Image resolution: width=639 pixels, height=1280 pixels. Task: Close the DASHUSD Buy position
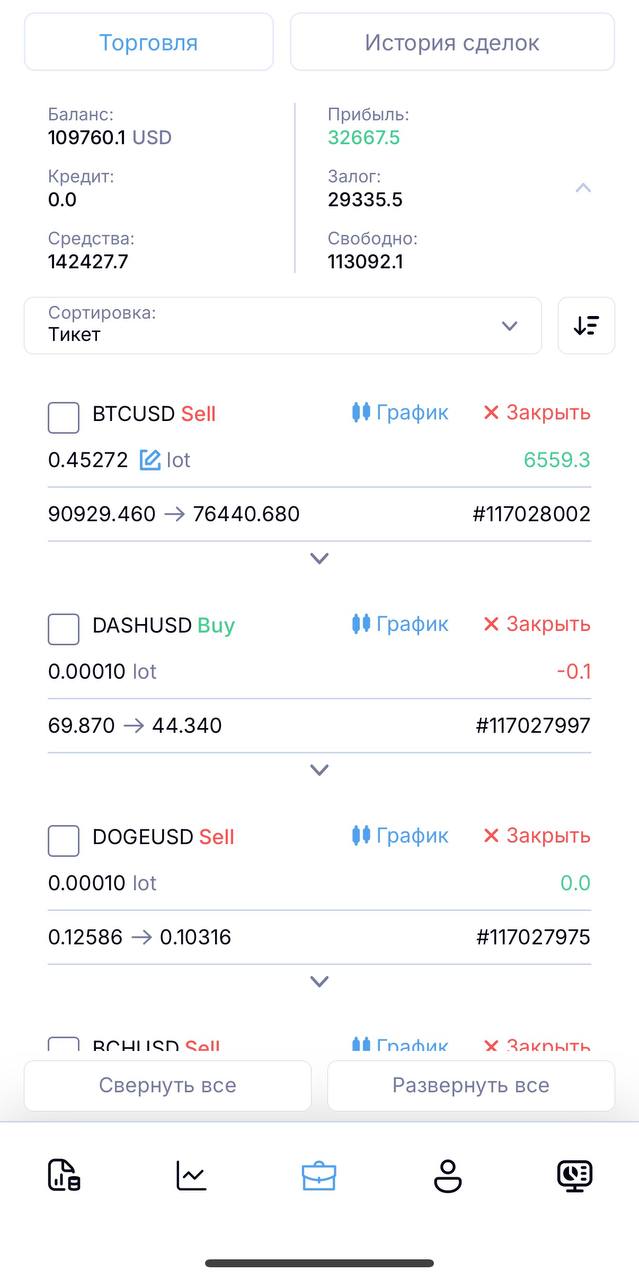pyautogui.click(x=536, y=624)
